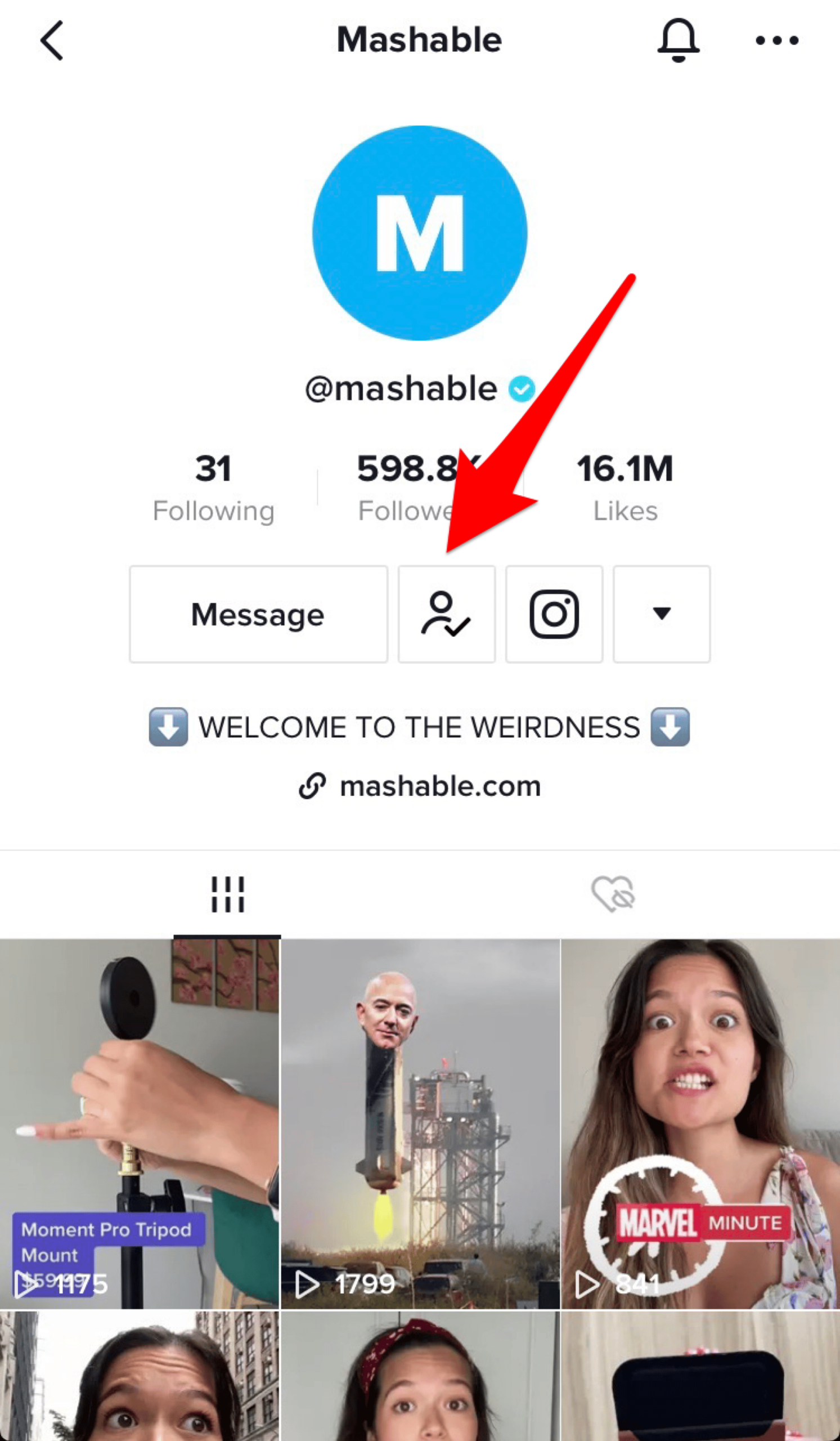This screenshot has width=840, height=1441.
Task: Open Mashable's linked Instagram profile
Action: pos(554,614)
